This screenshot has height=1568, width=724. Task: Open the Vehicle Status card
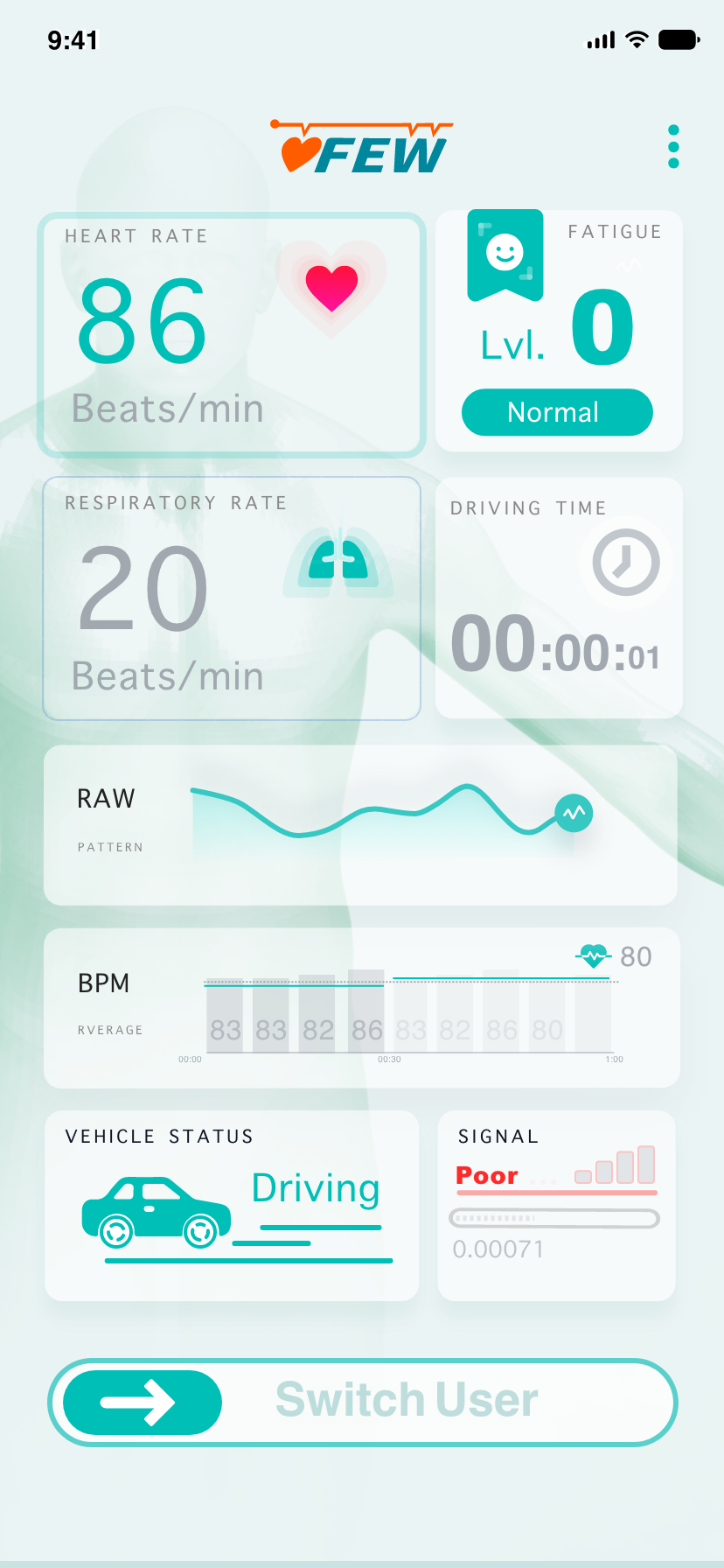[232, 1205]
